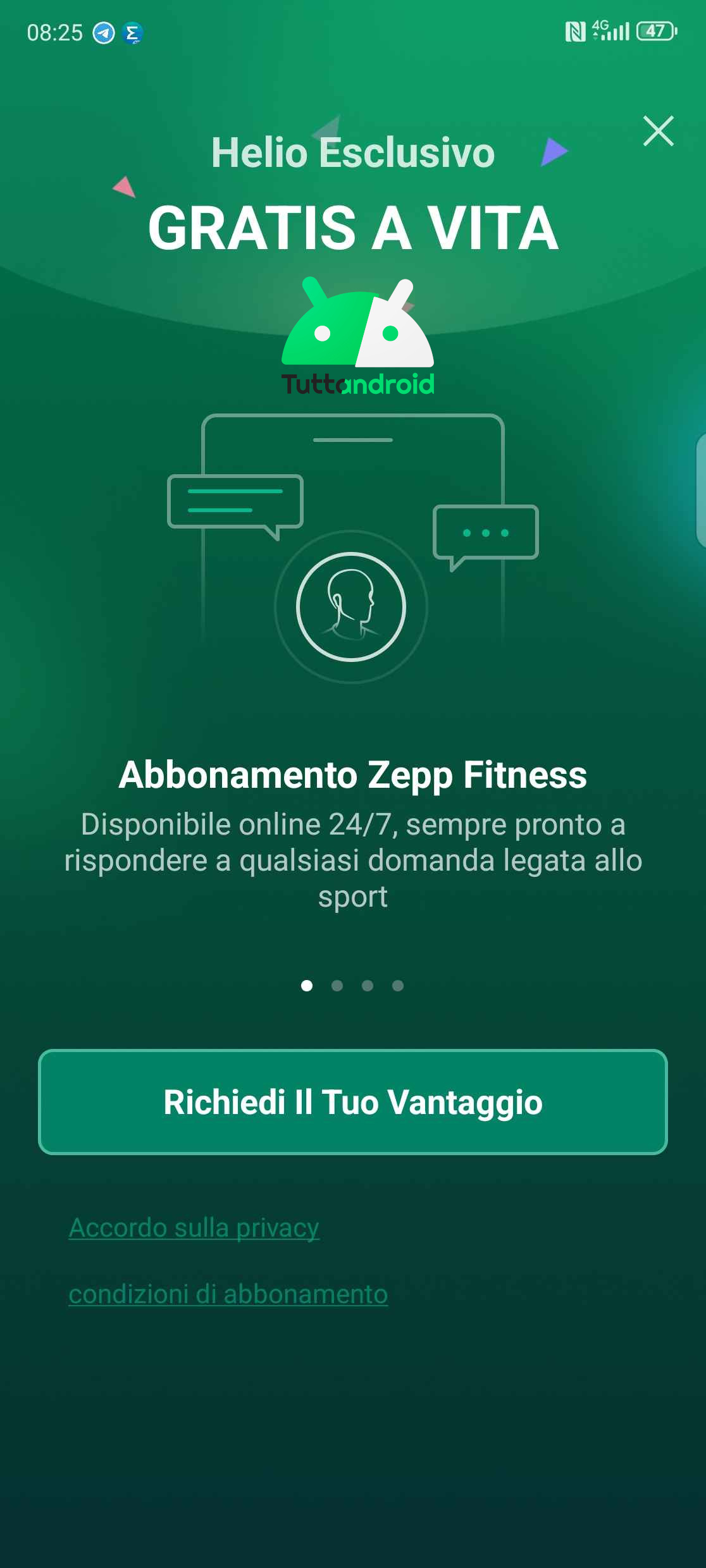Open the Accordo sulla privacy link
This screenshot has height=1568, width=706.
pos(194,1228)
